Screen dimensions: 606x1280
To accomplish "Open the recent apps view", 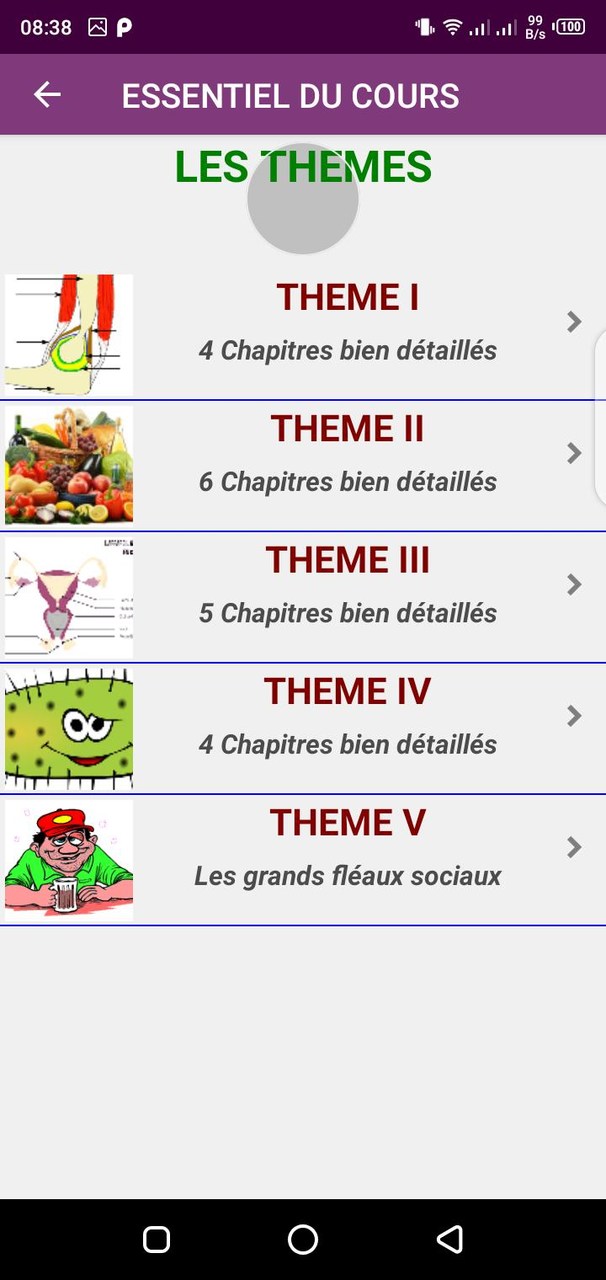I will (156, 1240).
